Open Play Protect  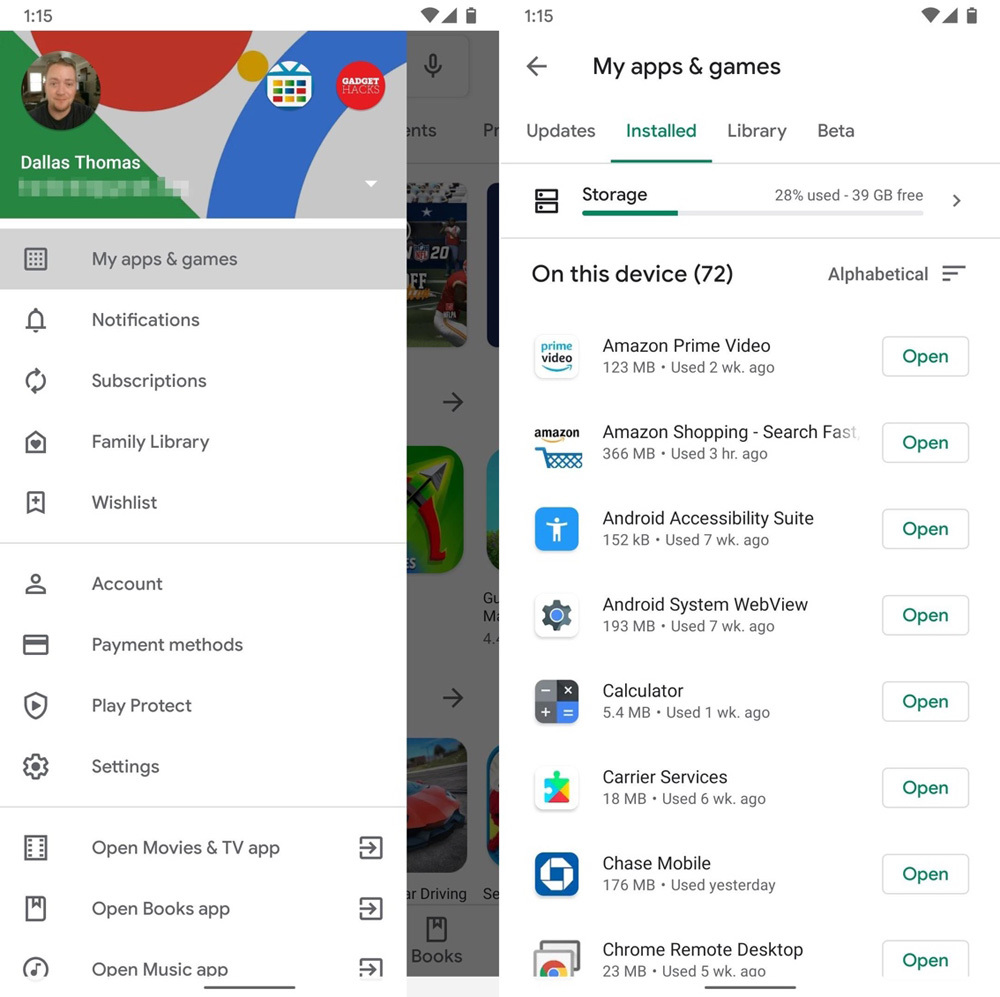click(x=141, y=706)
